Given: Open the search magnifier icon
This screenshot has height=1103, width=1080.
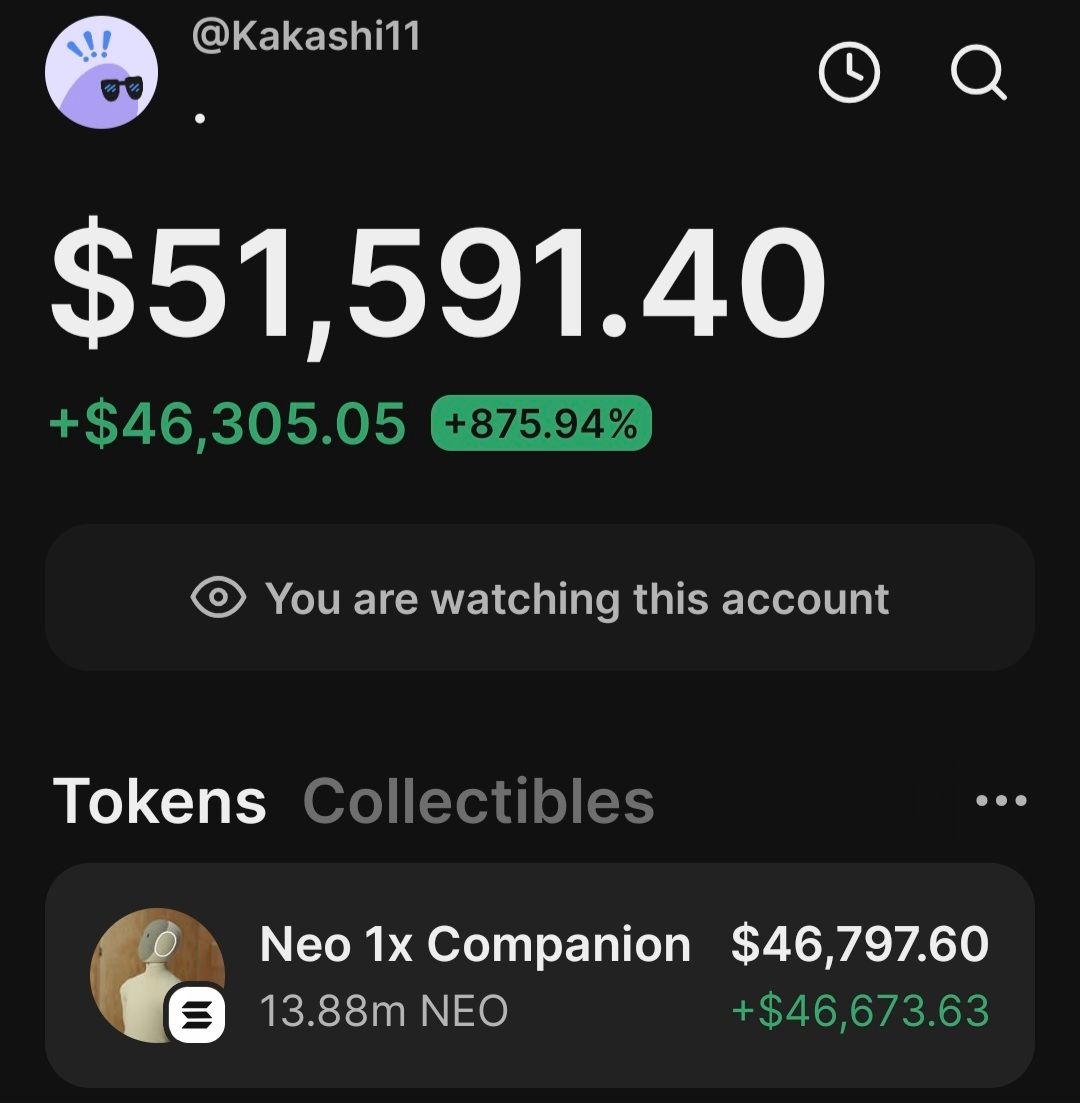Looking at the screenshot, I should tap(978, 74).
